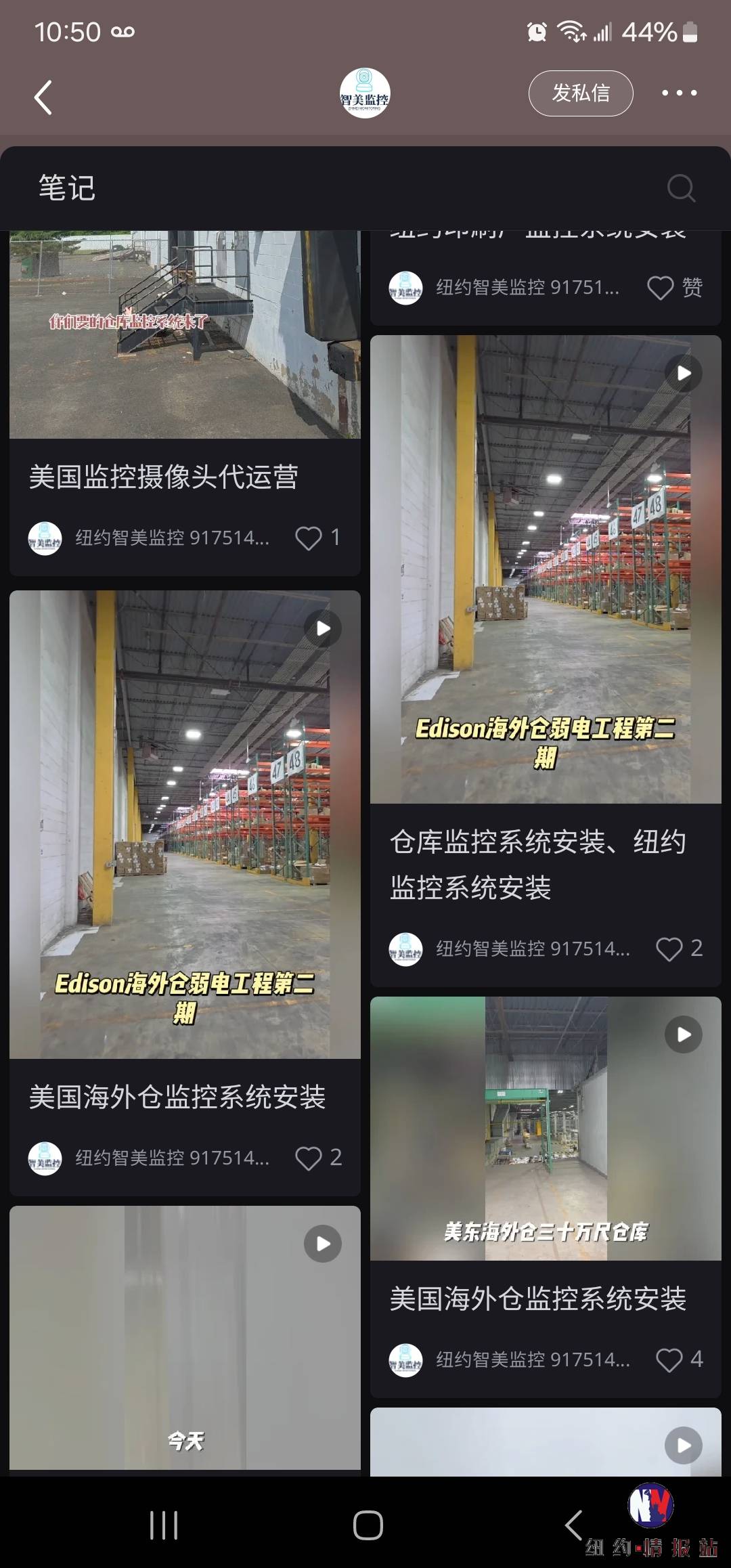
Task: Go back using the top-left arrow
Action: coord(43,97)
